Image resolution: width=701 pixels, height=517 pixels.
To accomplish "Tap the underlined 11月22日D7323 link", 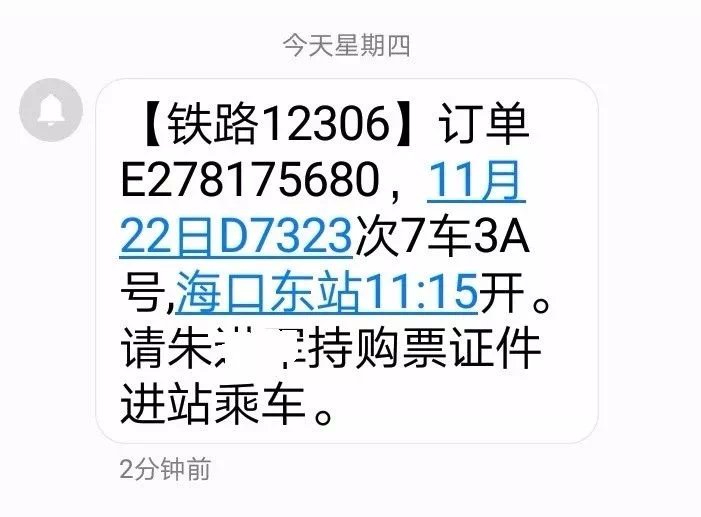I will [x=236, y=237].
